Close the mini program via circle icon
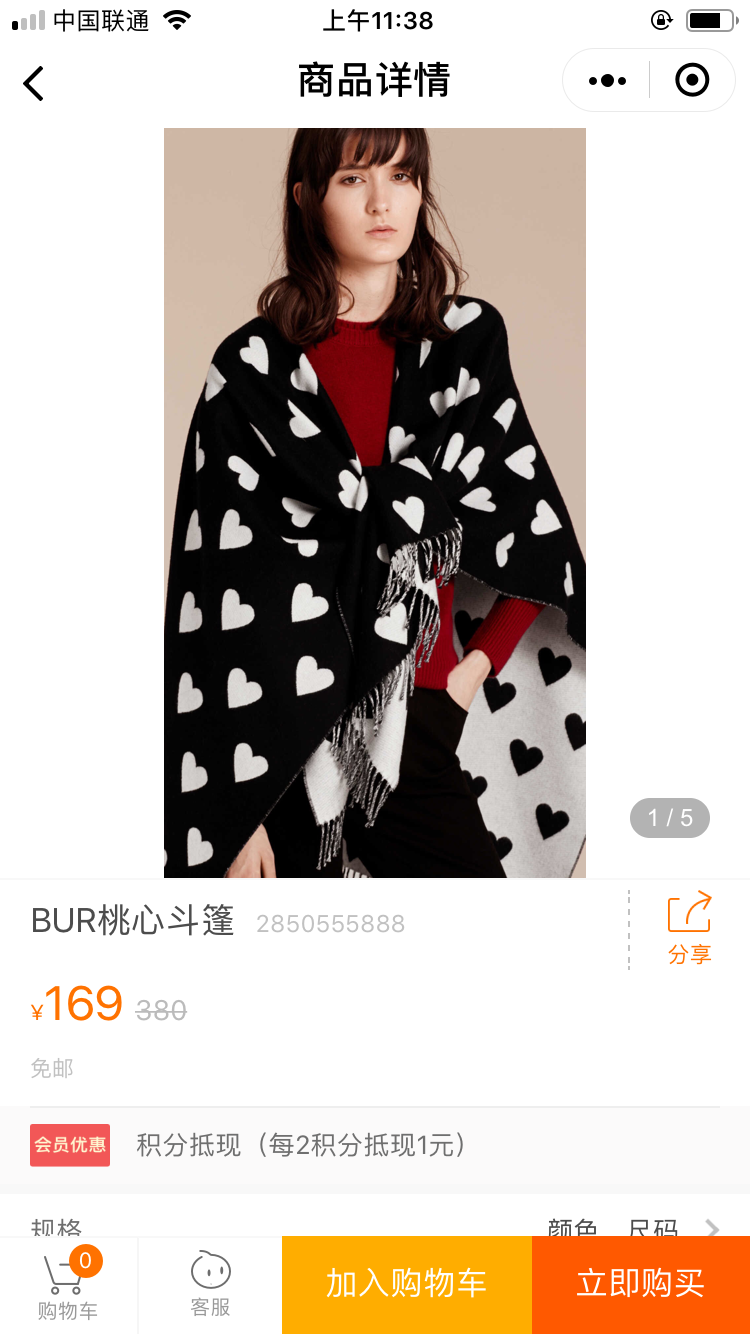The height and width of the screenshot is (1334, 750). click(692, 80)
